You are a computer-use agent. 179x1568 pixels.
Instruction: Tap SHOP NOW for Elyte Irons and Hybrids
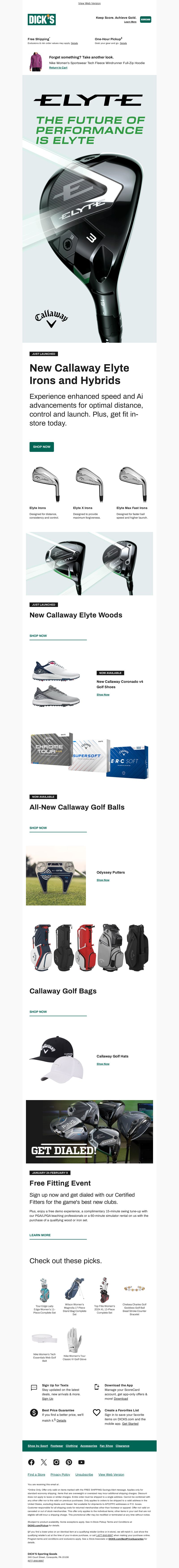click(42, 447)
